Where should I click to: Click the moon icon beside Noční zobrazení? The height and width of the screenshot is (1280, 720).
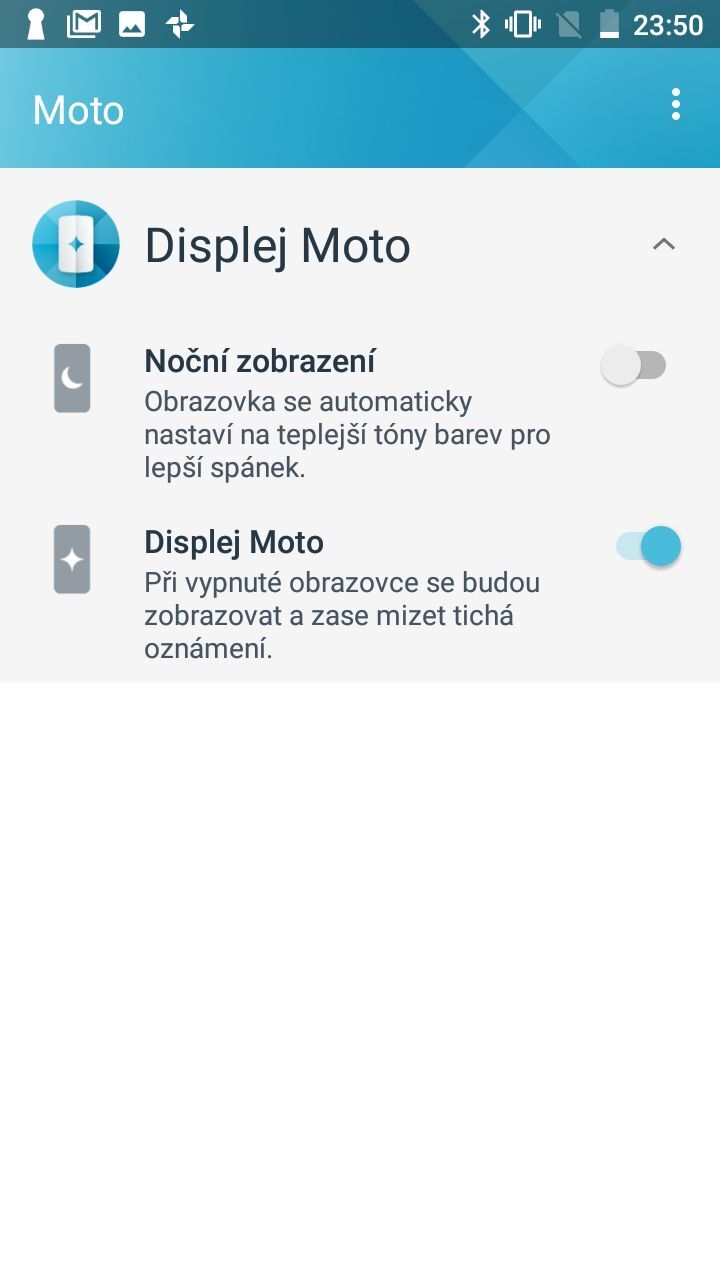coord(71,378)
